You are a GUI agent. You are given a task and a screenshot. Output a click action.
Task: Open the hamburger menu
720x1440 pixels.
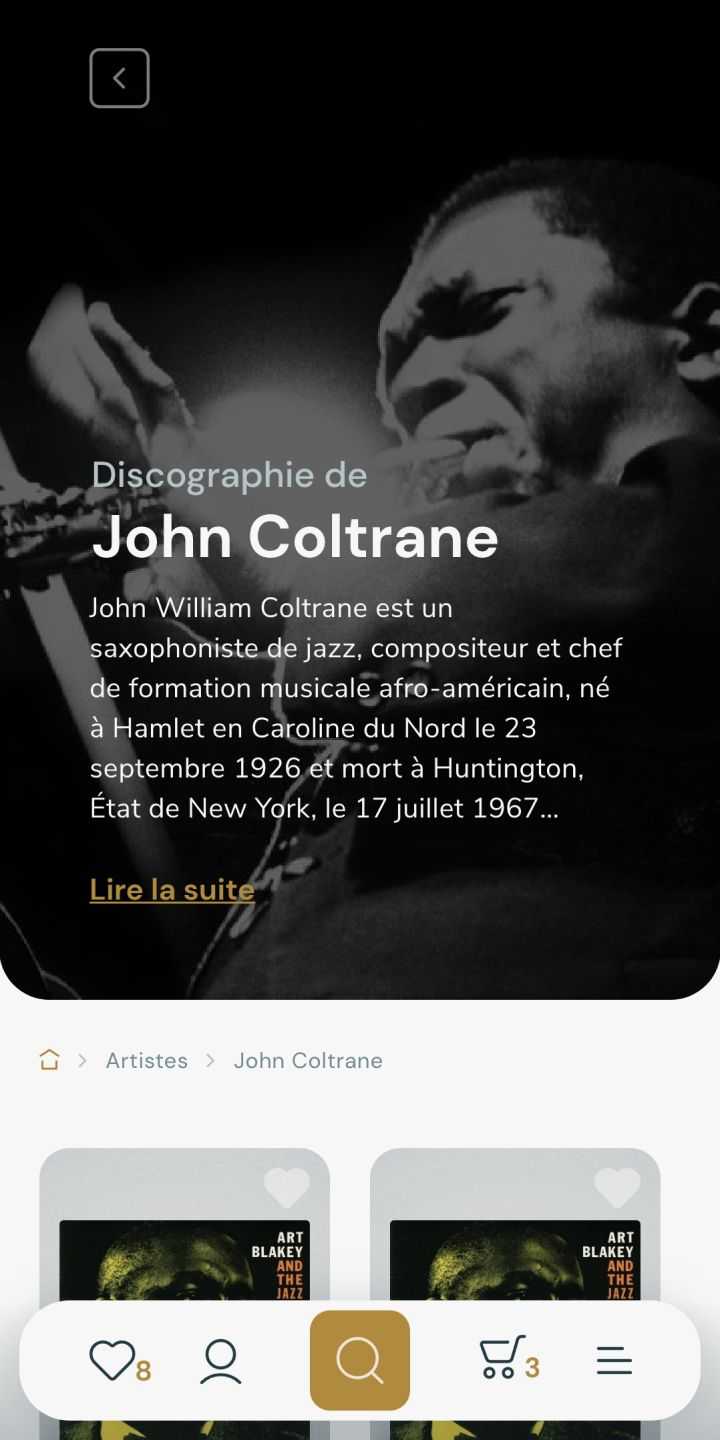click(614, 1361)
